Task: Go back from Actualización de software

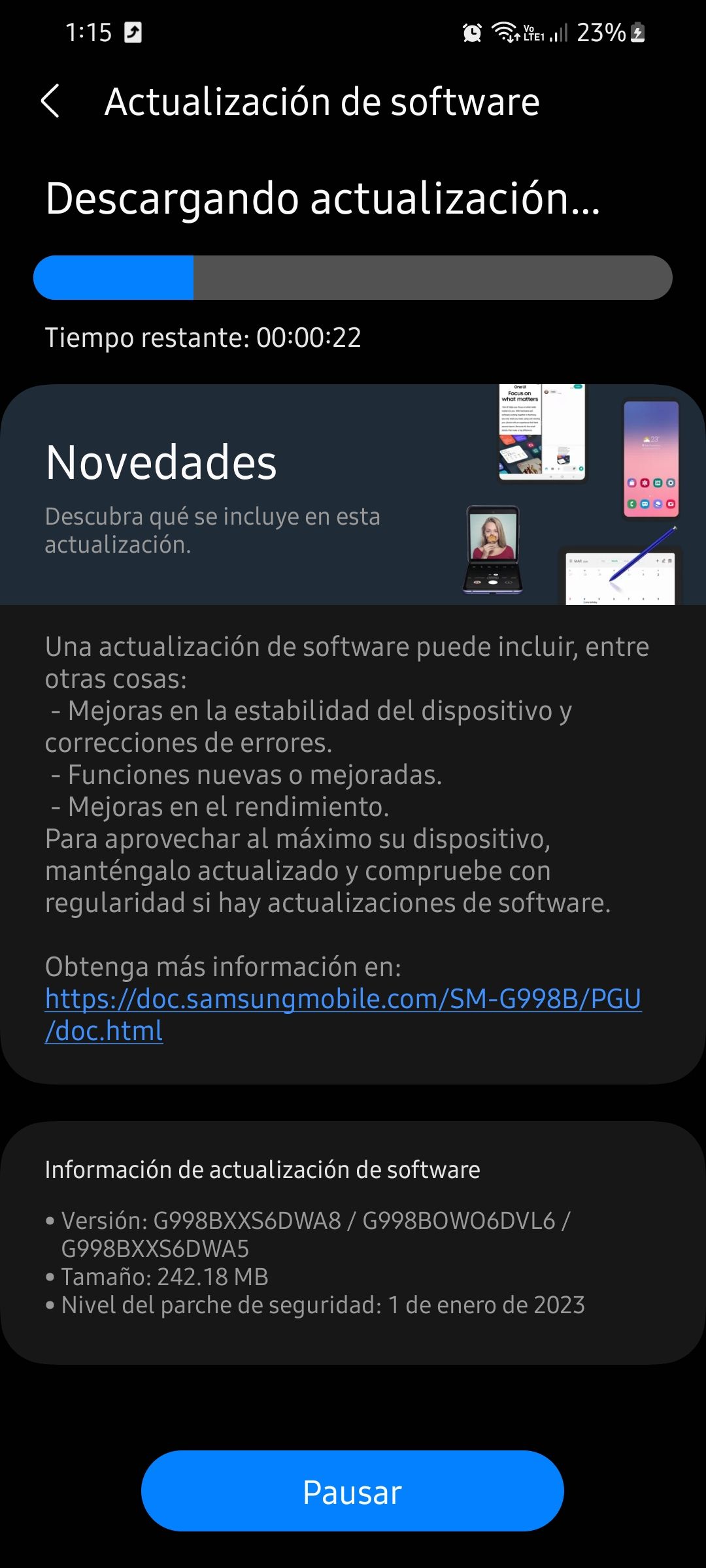Action: tap(50, 102)
